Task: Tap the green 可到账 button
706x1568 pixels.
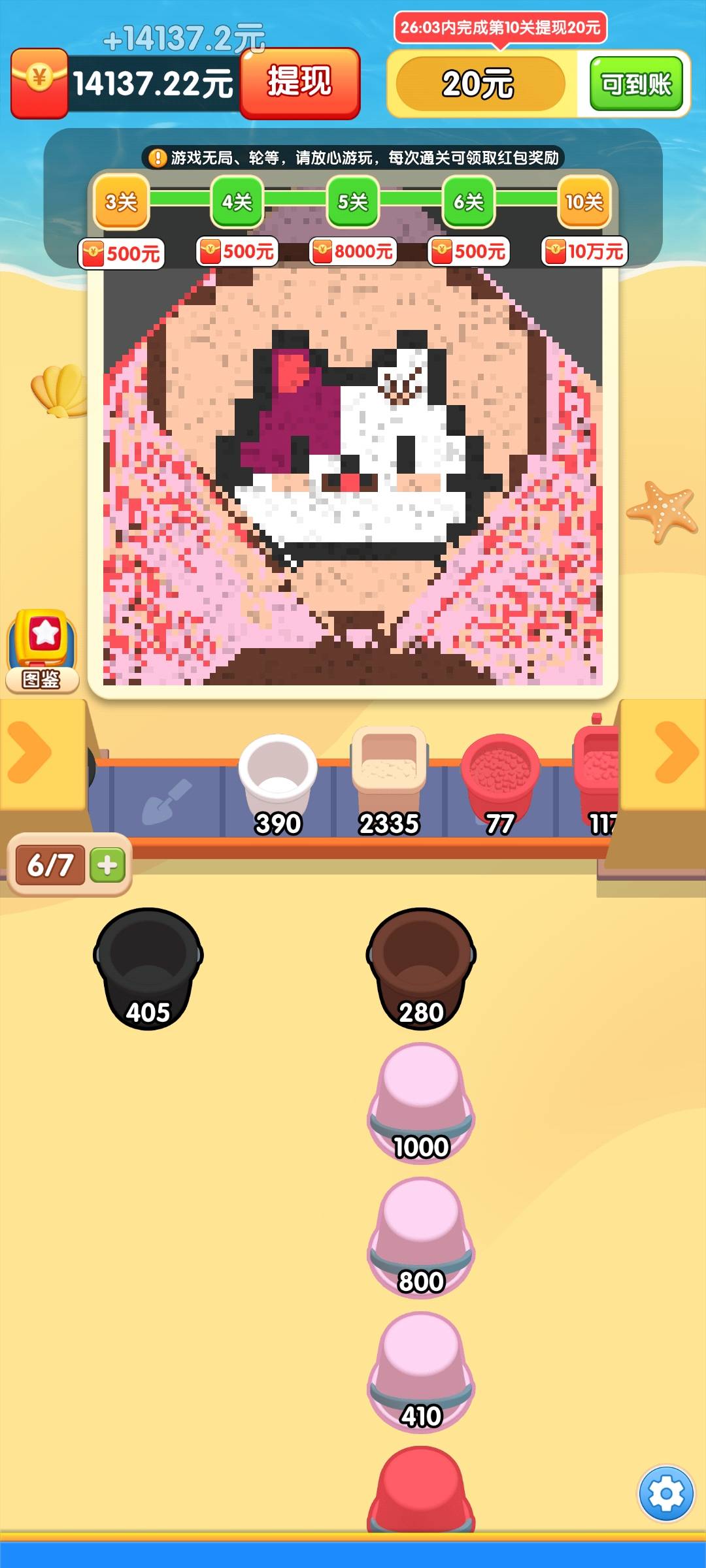Action: tap(636, 84)
